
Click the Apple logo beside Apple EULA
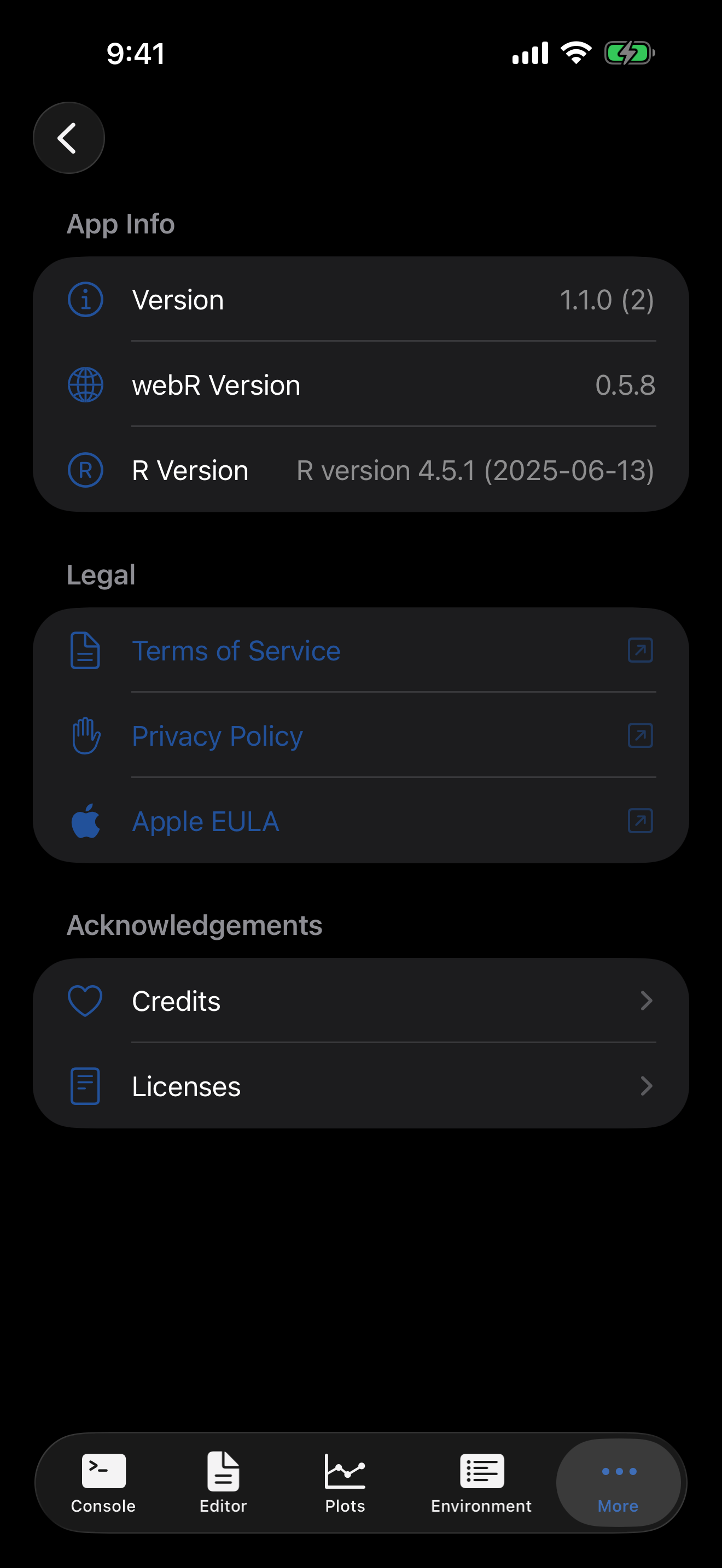pyautogui.click(x=86, y=821)
